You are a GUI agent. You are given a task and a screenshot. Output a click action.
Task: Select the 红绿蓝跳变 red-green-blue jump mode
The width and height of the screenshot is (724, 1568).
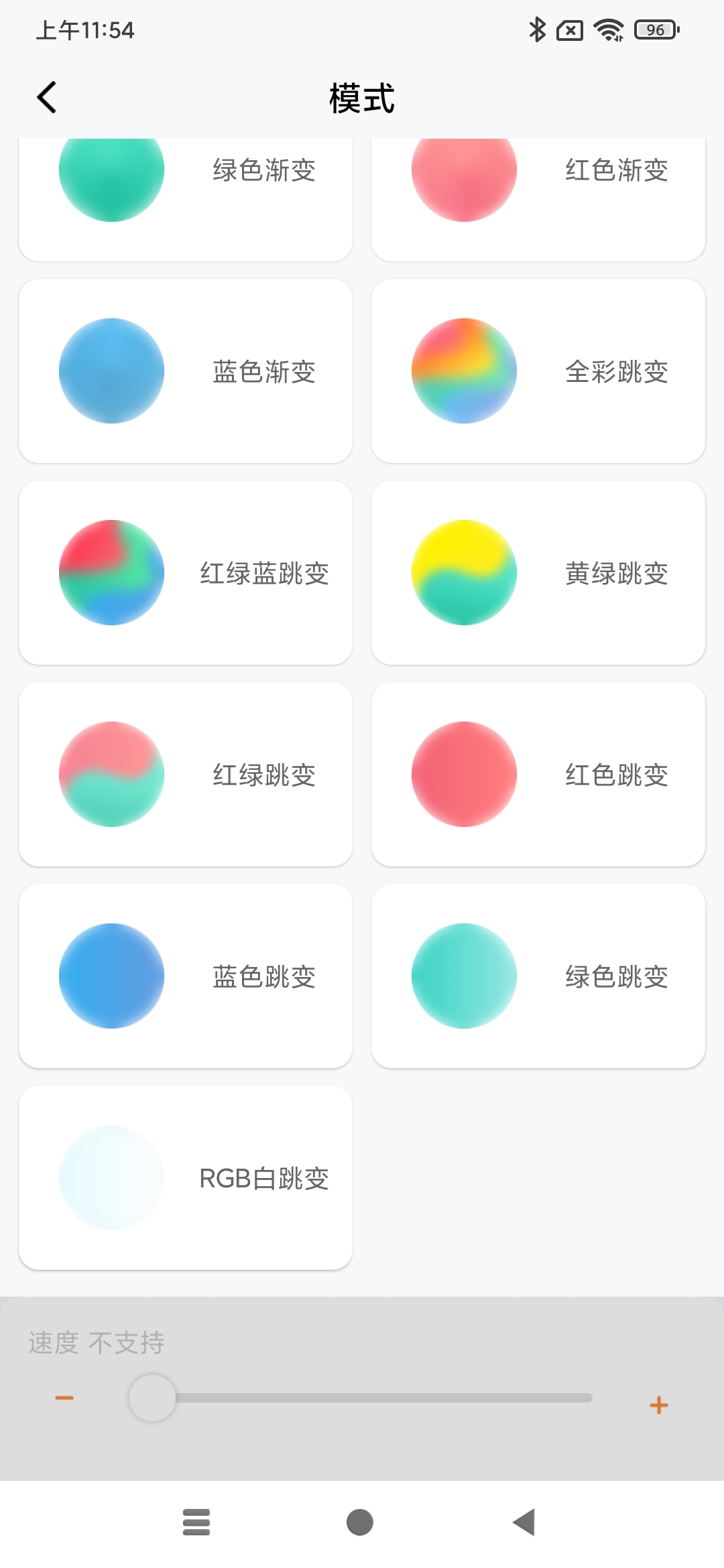[186, 573]
